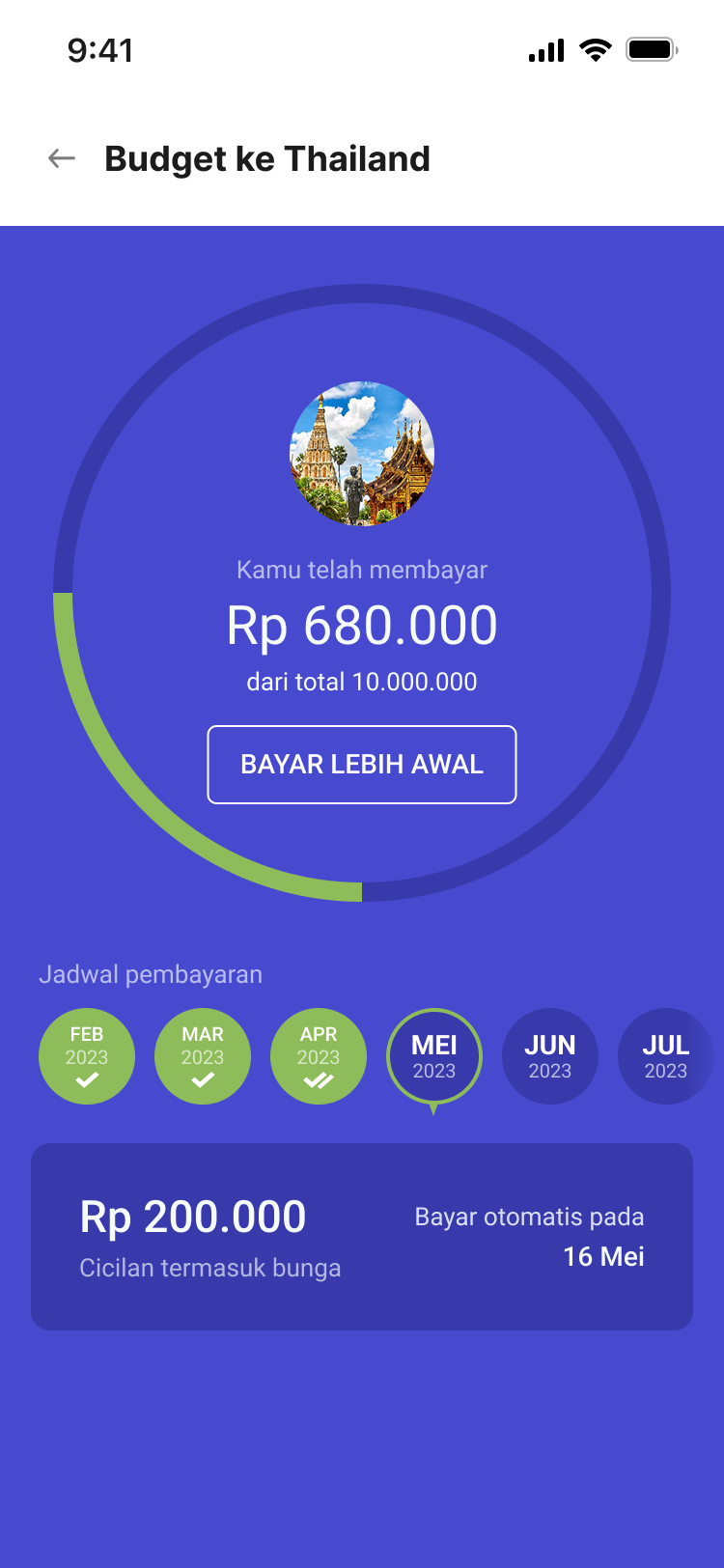724x1568 pixels.
Task: View the JUL 2023 payment
Action: (x=666, y=1056)
